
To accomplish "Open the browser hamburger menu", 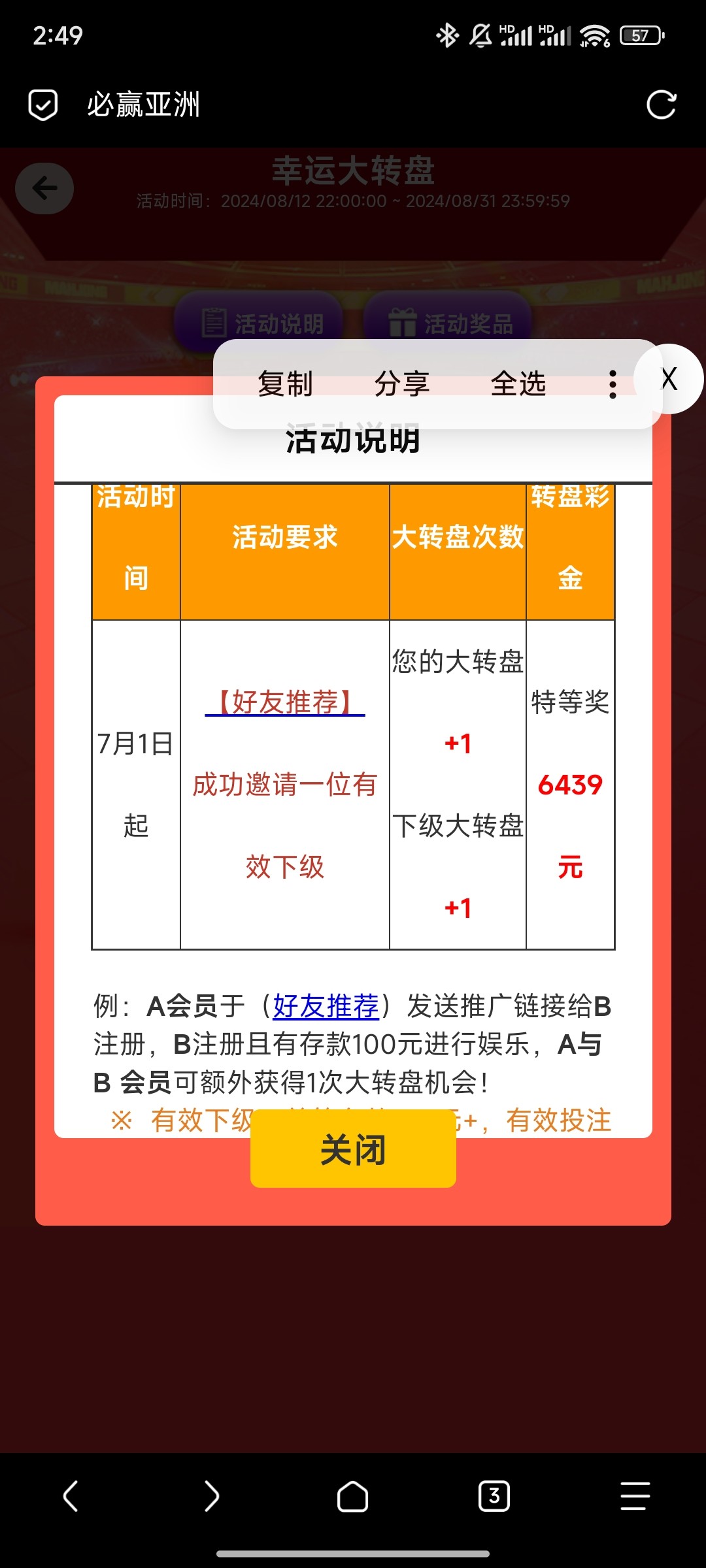I will click(x=635, y=1496).
